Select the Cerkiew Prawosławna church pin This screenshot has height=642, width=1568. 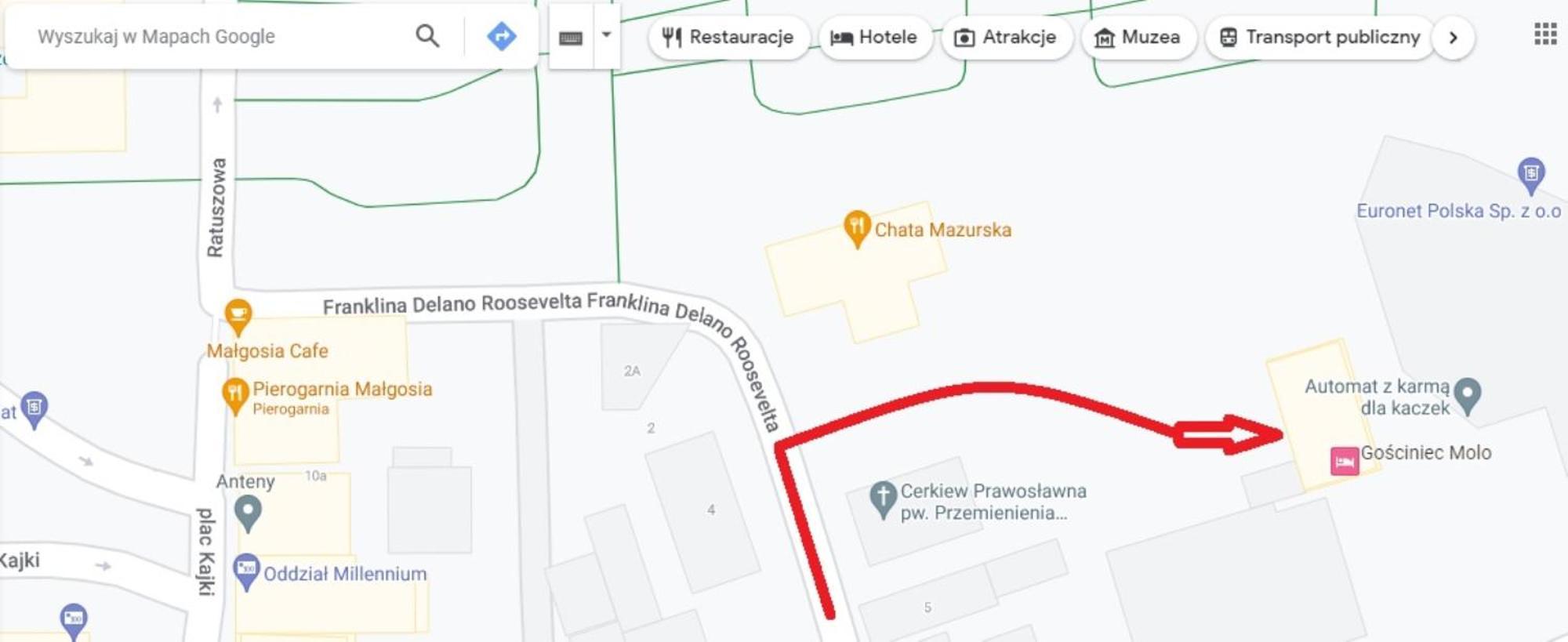(x=883, y=497)
